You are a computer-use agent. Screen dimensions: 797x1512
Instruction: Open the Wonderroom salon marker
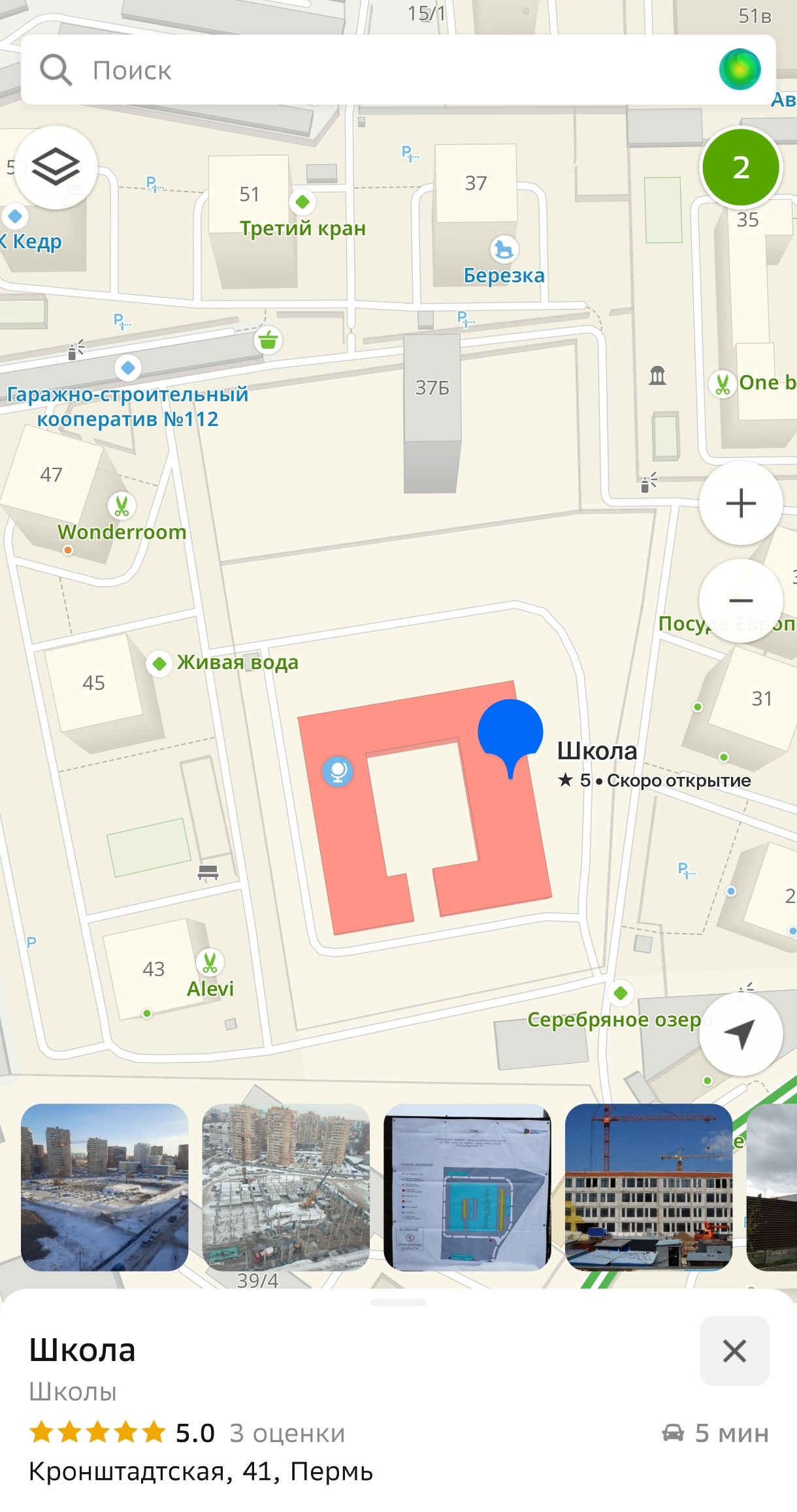click(x=122, y=506)
